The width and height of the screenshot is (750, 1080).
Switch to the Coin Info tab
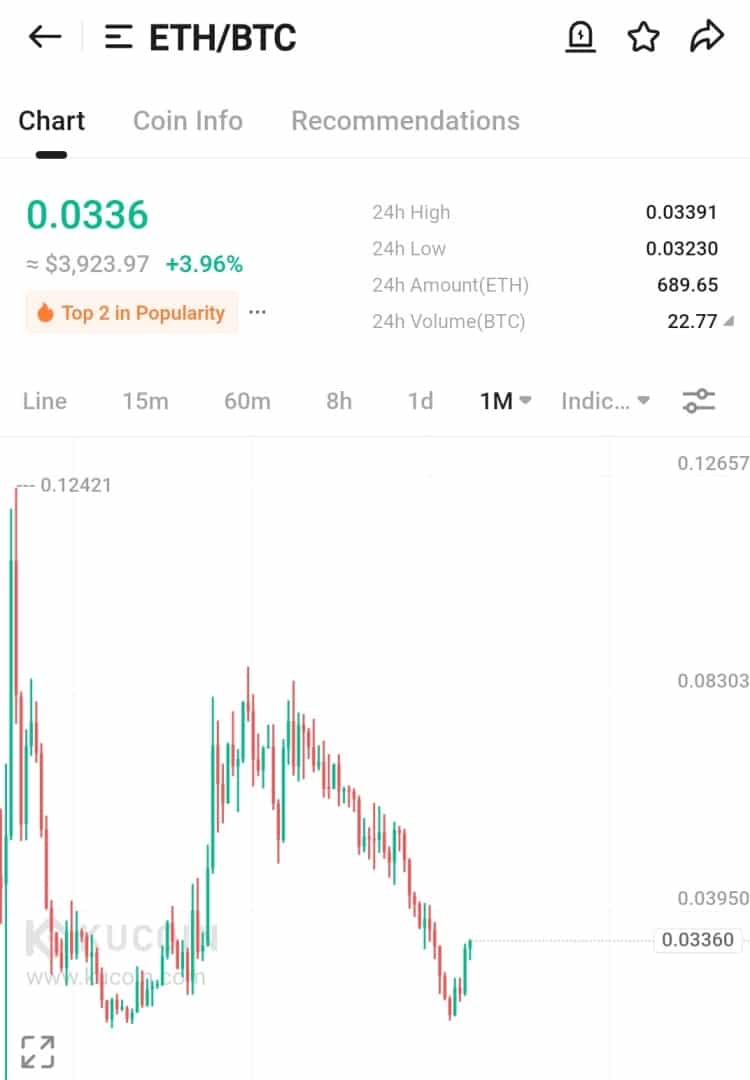click(x=188, y=121)
